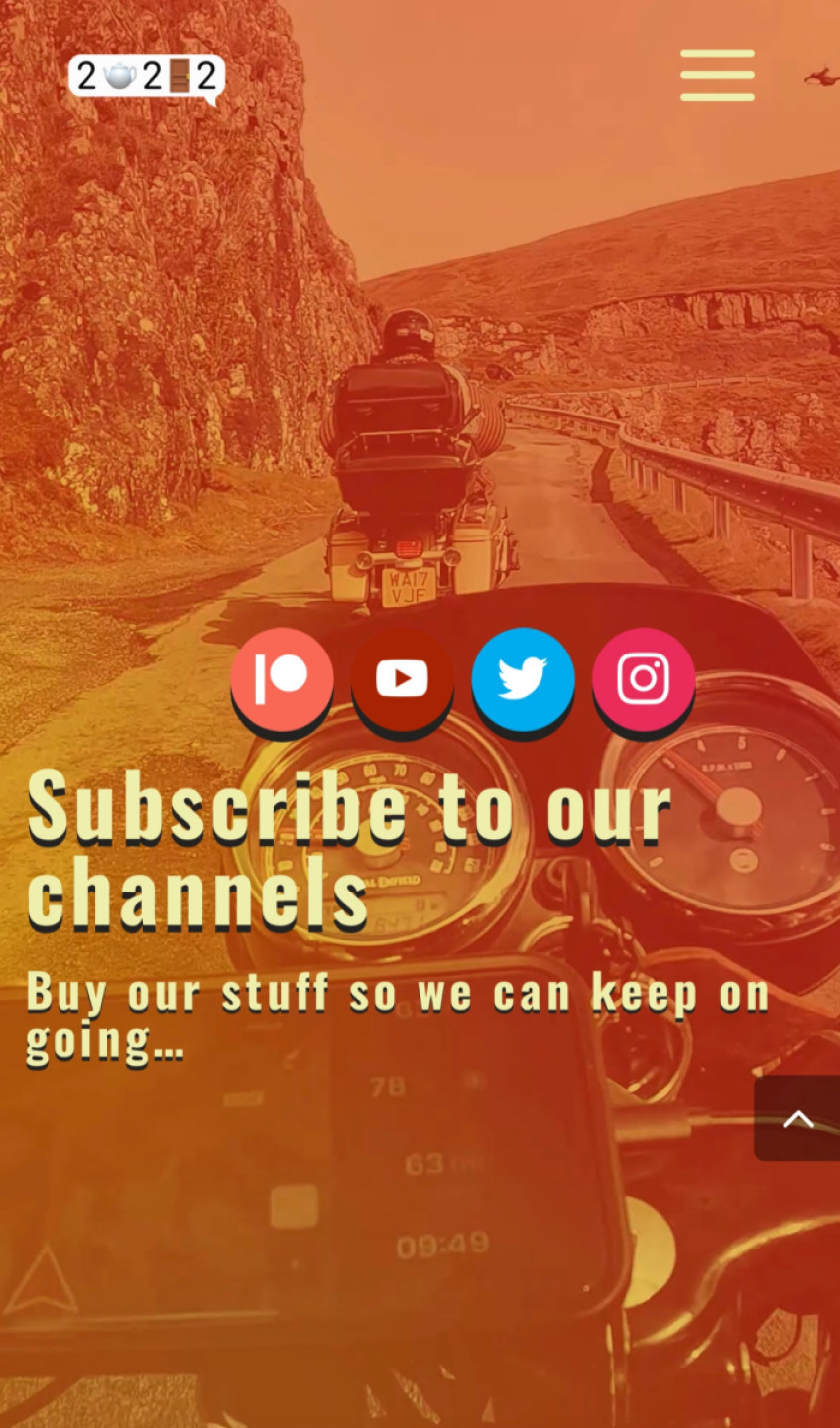The width and height of the screenshot is (840, 1428).
Task: Open the Instagram profile
Action: (x=644, y=679)
